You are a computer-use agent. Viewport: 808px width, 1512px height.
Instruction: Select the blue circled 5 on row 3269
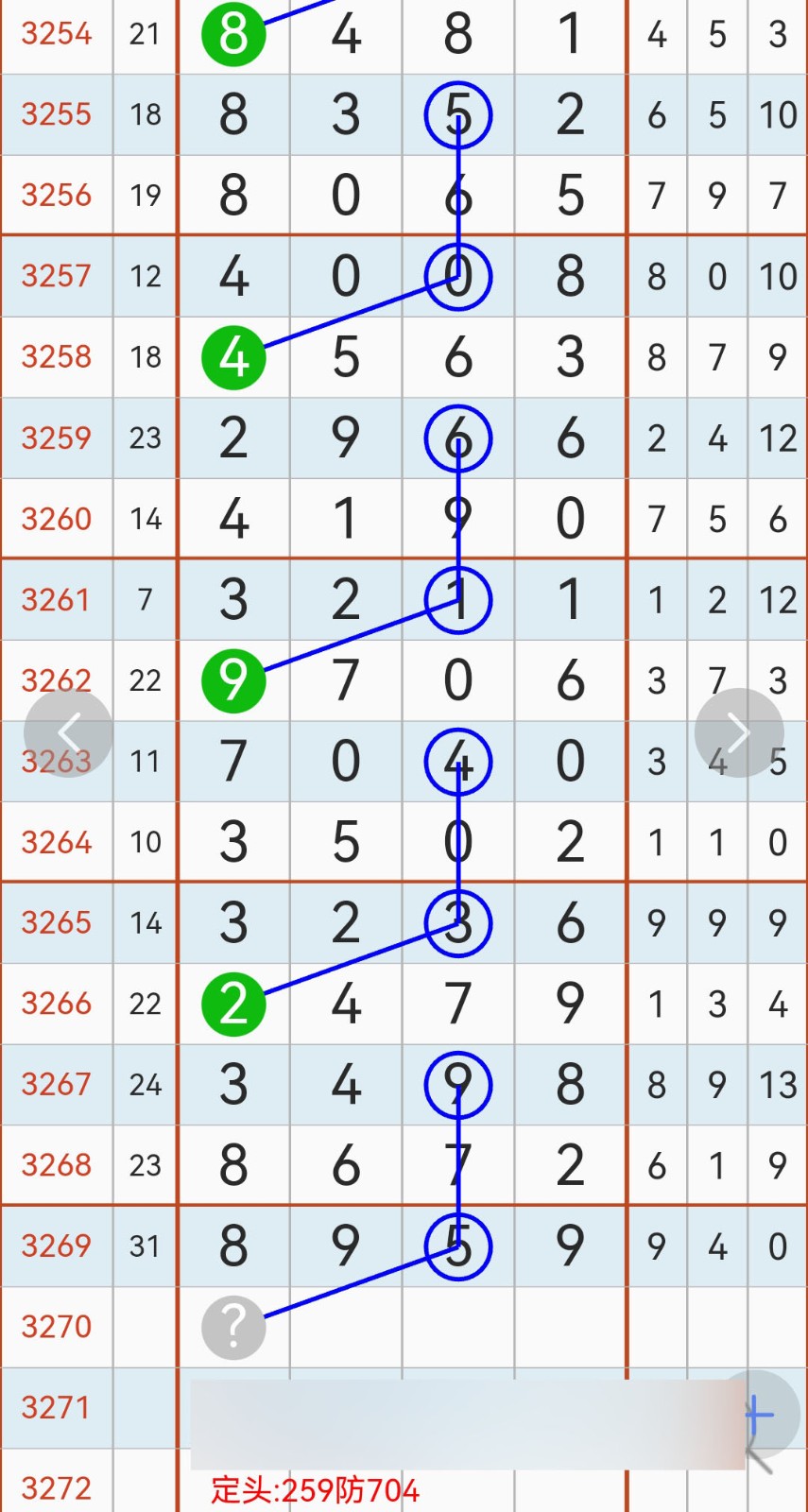458,1246
